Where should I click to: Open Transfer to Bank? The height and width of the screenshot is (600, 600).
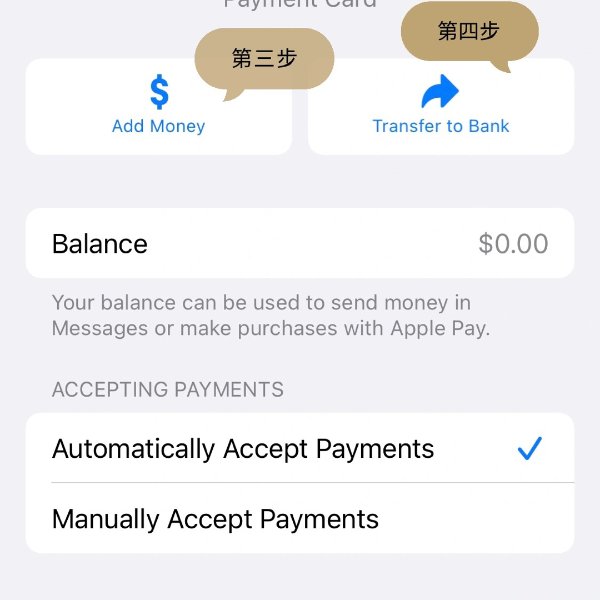click(x=440, y=110)
